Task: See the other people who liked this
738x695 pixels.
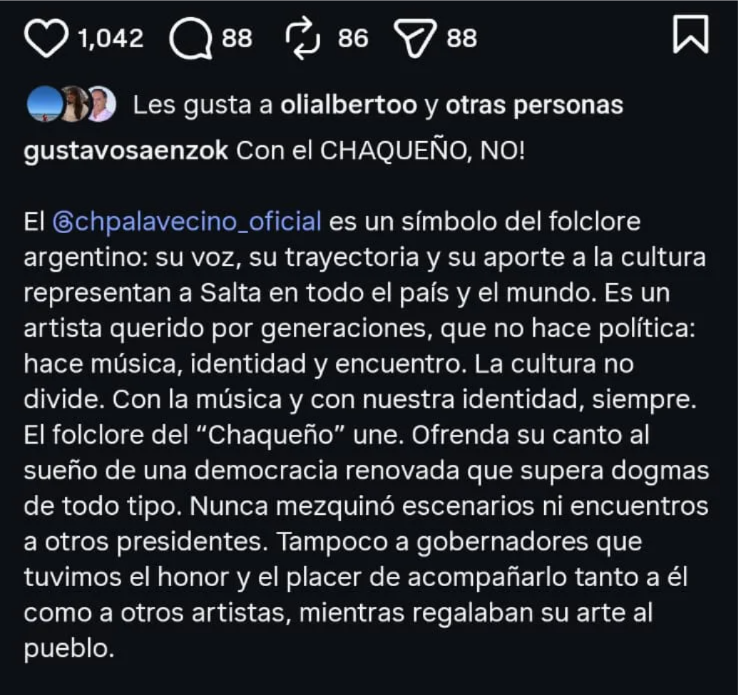Action: coord(534,104)
